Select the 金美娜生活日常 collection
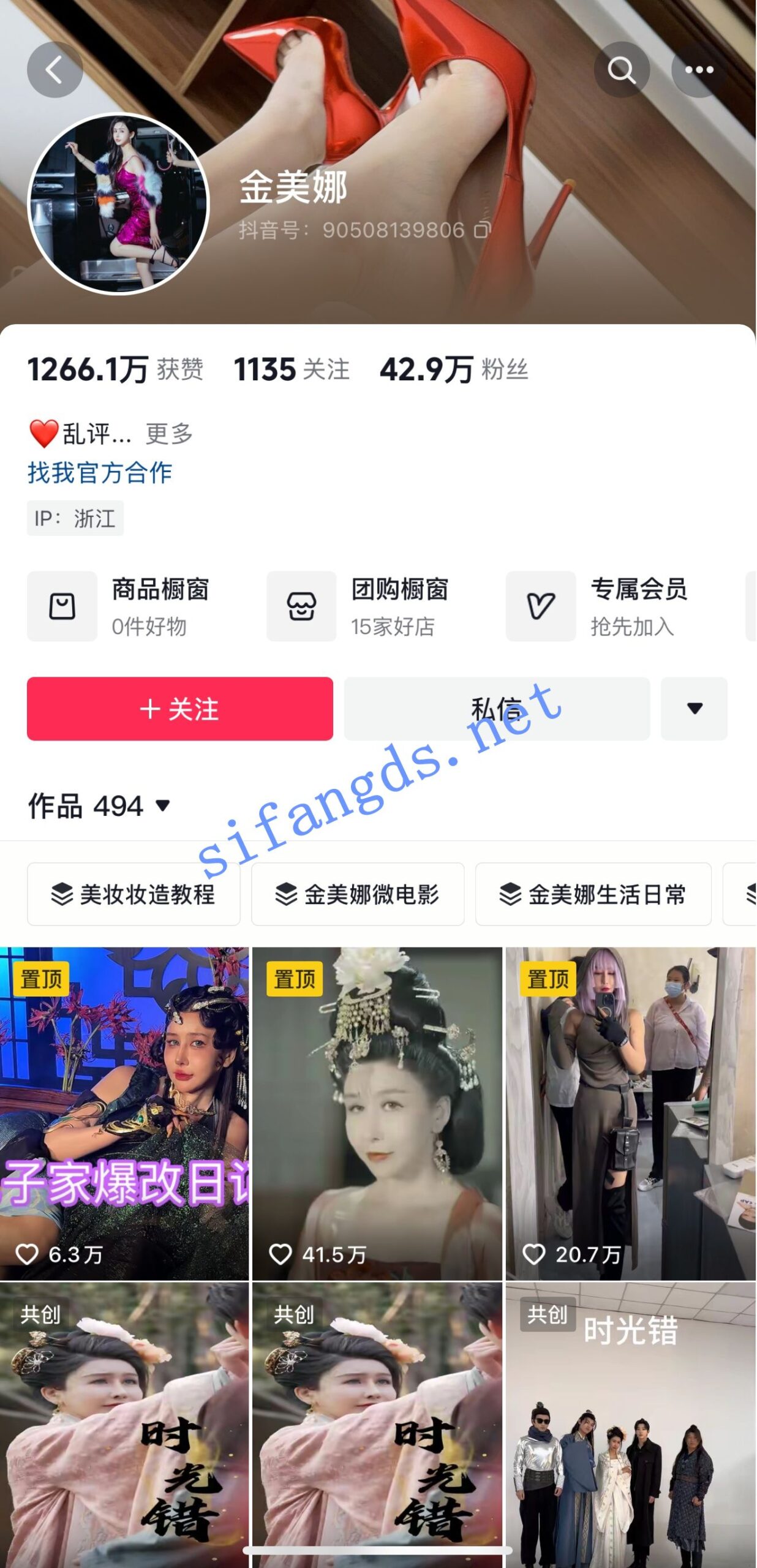 (593, 894)
